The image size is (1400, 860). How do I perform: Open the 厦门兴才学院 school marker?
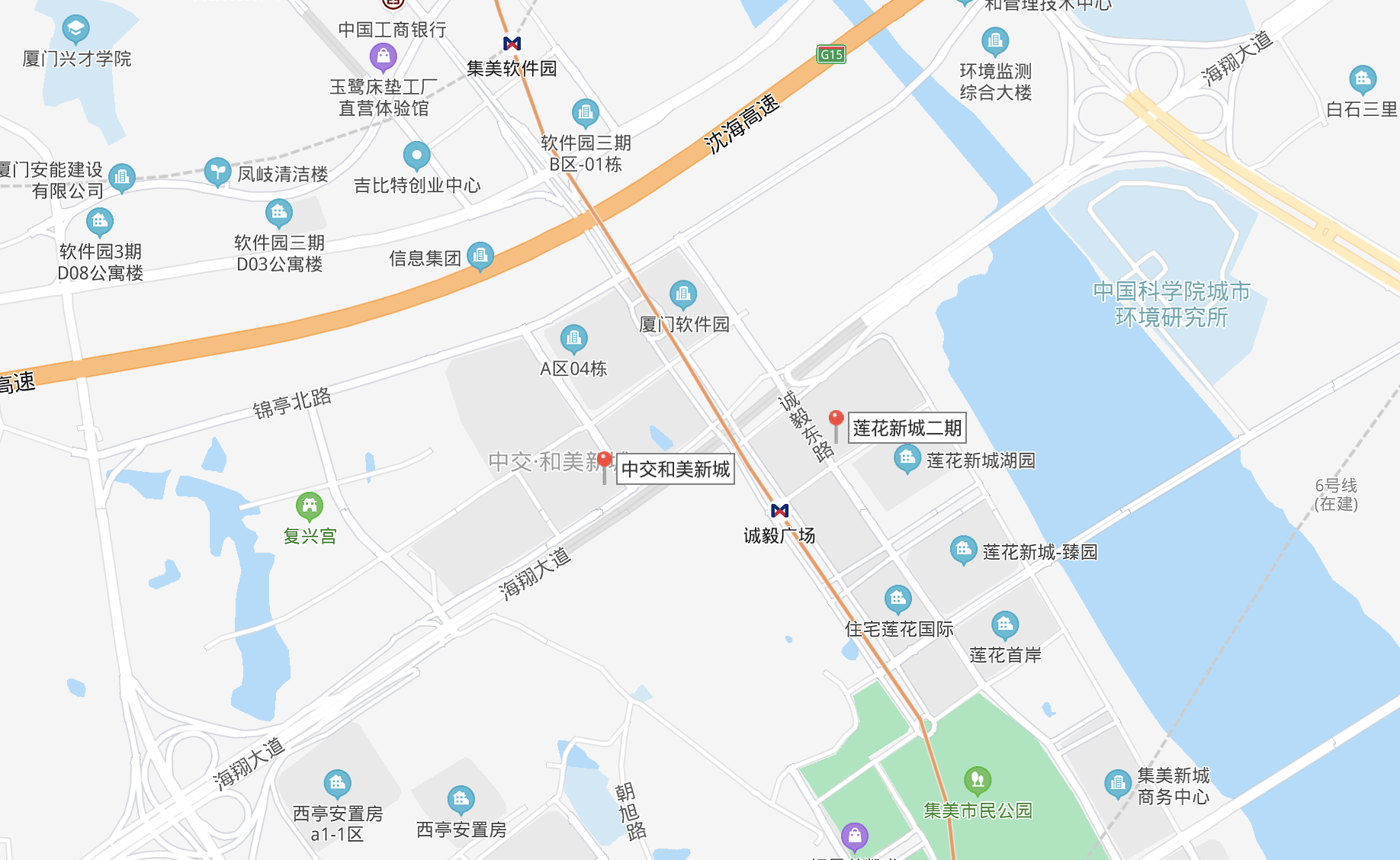pos(75,29)
